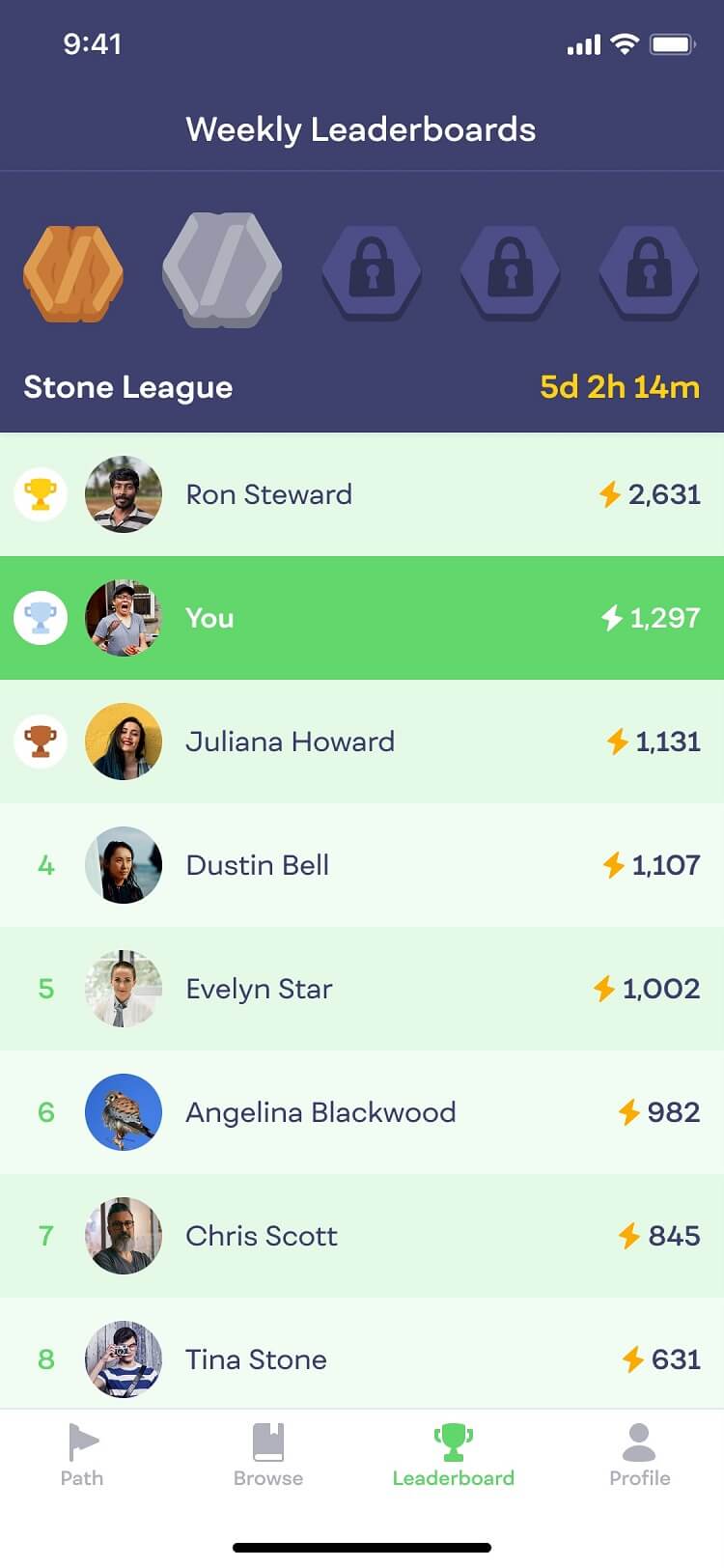724x1568 pixels.
Task: Open Dustin Bell's leaderboard entry
Action: 362,865
